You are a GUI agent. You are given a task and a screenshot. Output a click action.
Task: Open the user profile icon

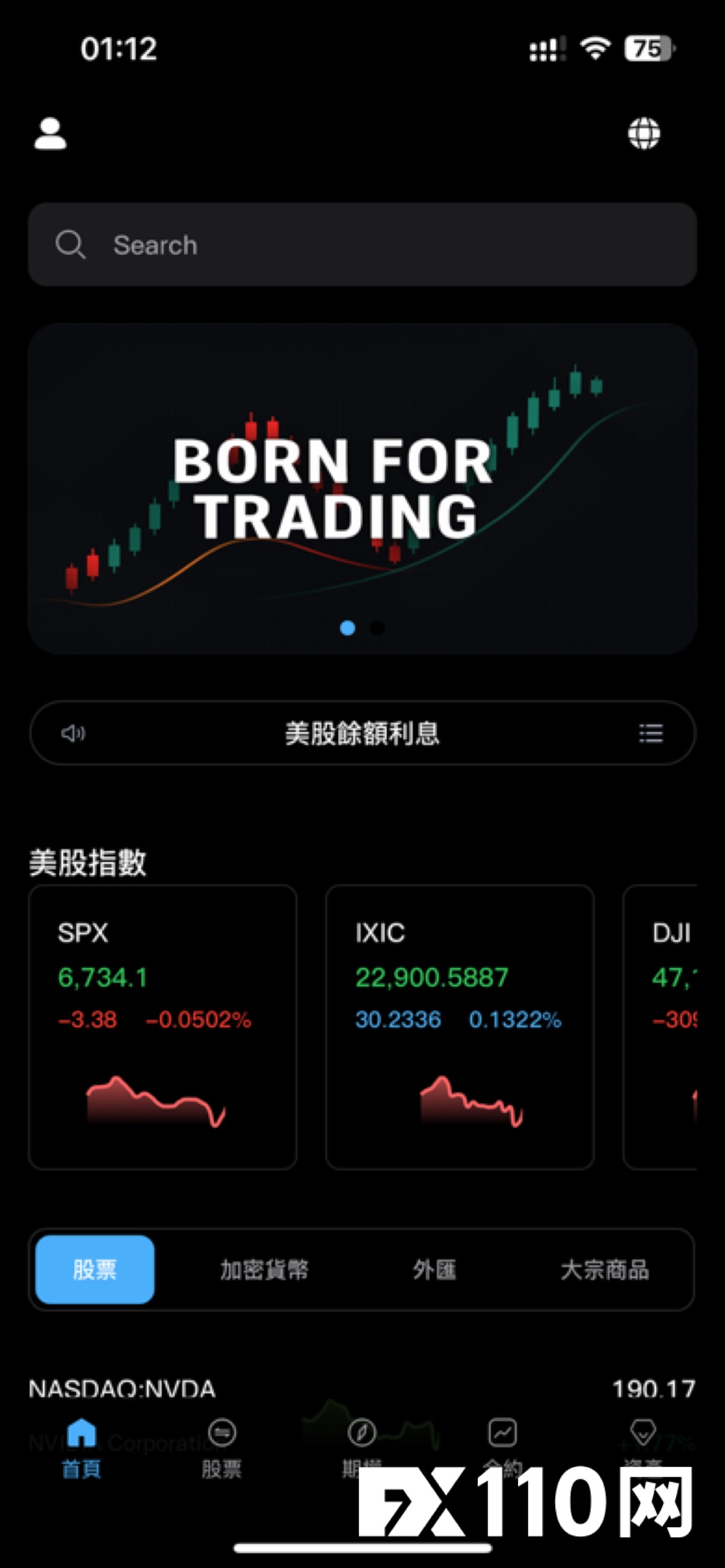(50, 134)
